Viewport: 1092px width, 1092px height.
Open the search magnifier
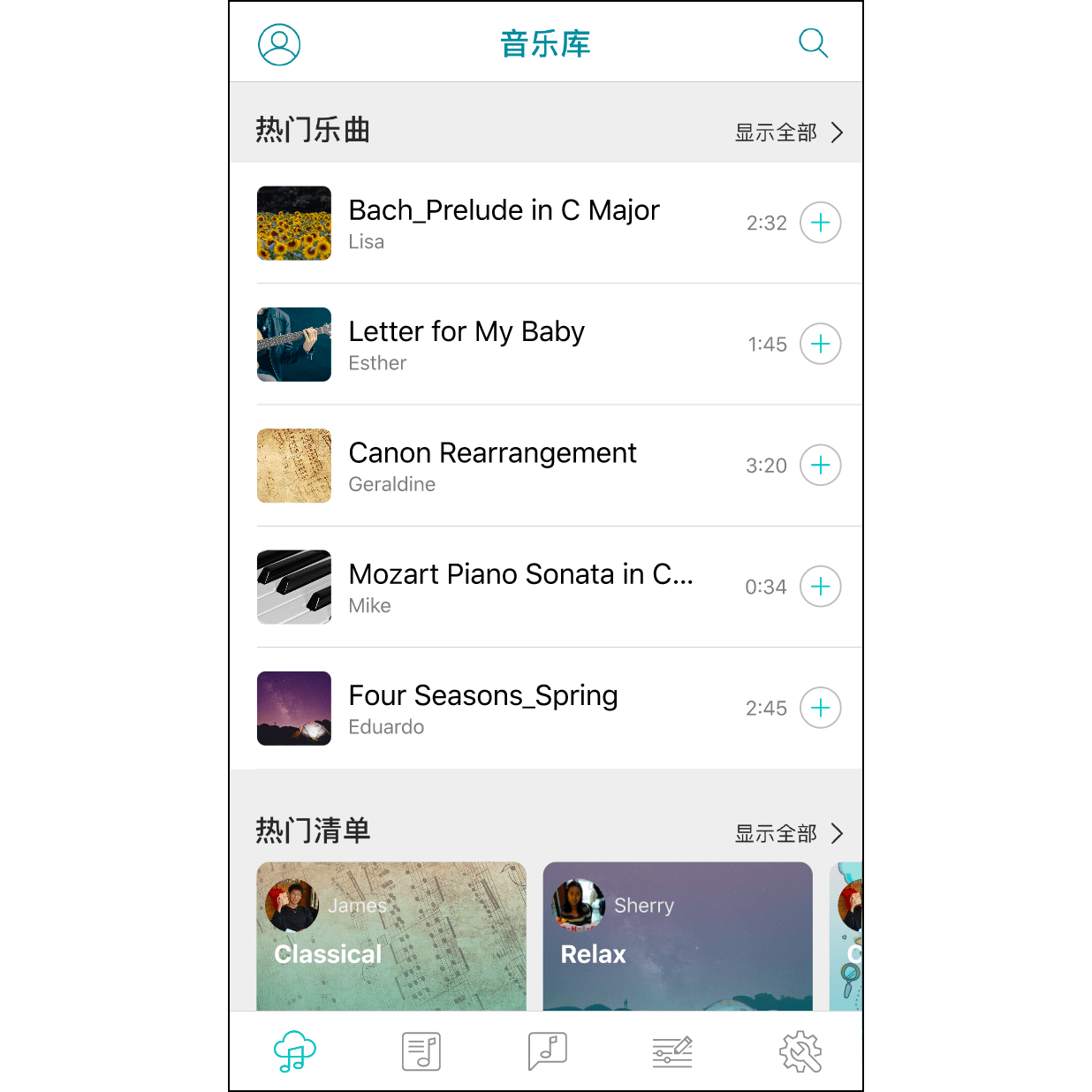(x=813, y=43)
